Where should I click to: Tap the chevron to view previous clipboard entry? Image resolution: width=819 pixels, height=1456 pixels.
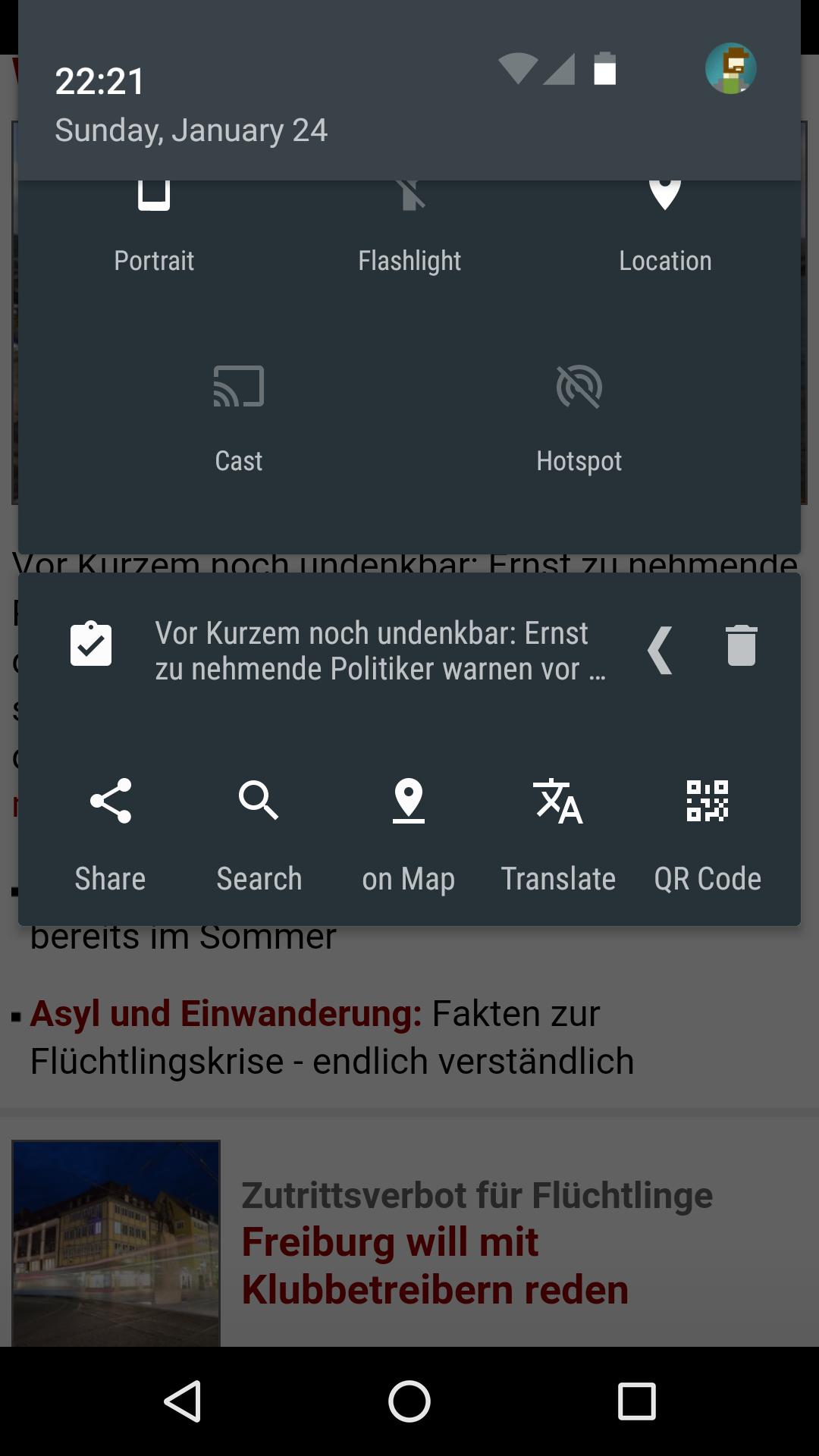pos(661,648)
